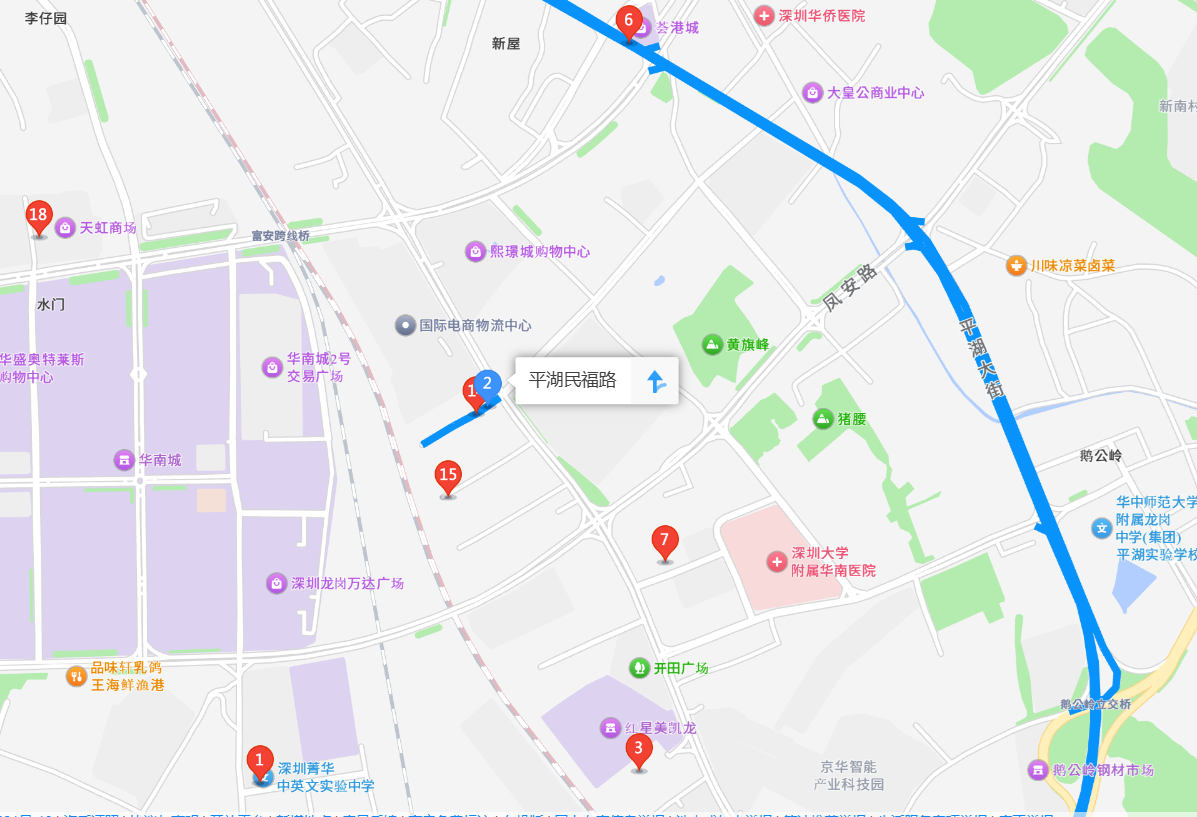
Task: Open the 熙璟城购物中心 place icon
Action: (x=475, y=252)
